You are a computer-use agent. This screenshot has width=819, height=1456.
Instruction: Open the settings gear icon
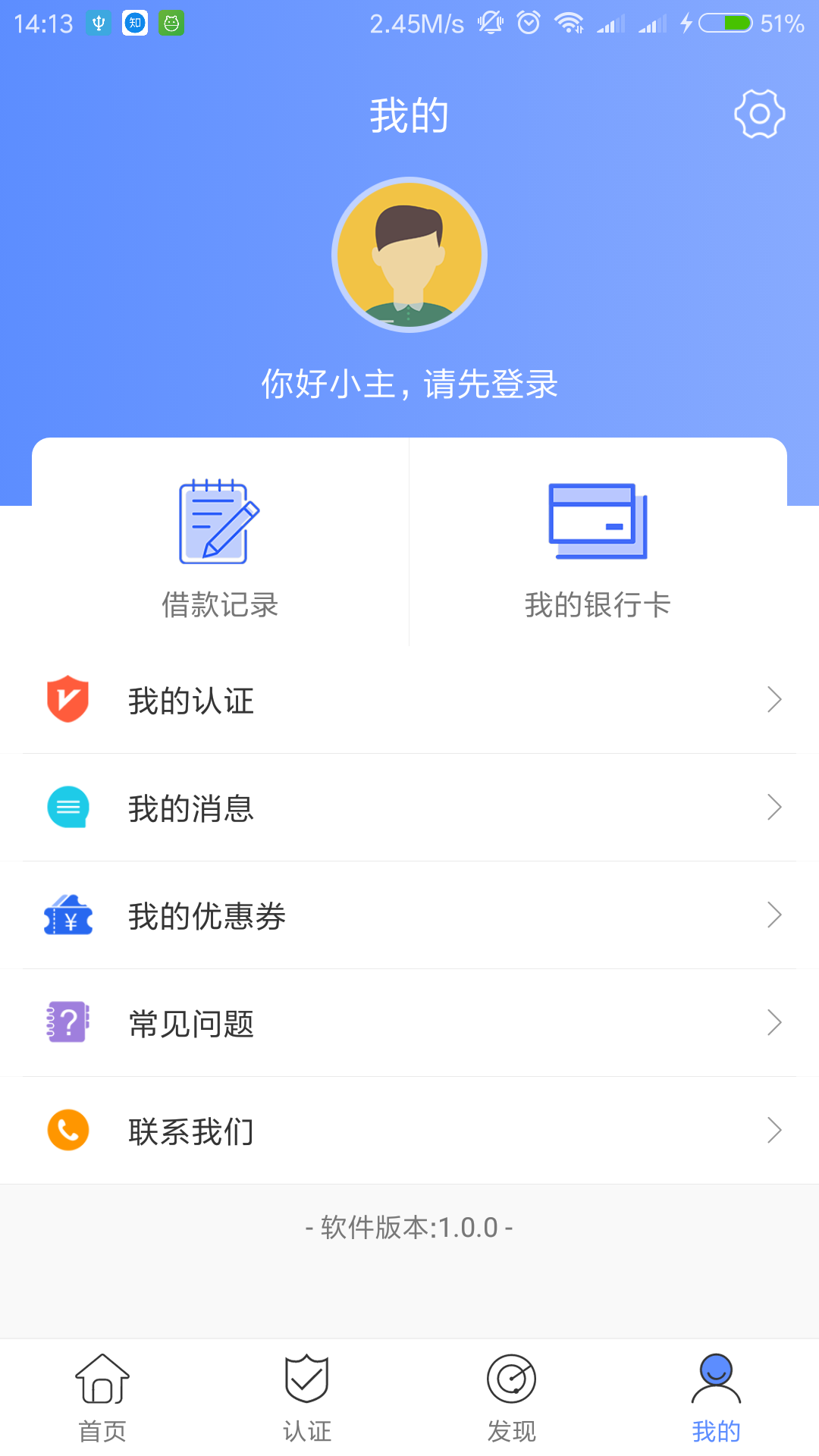[759, 115]
